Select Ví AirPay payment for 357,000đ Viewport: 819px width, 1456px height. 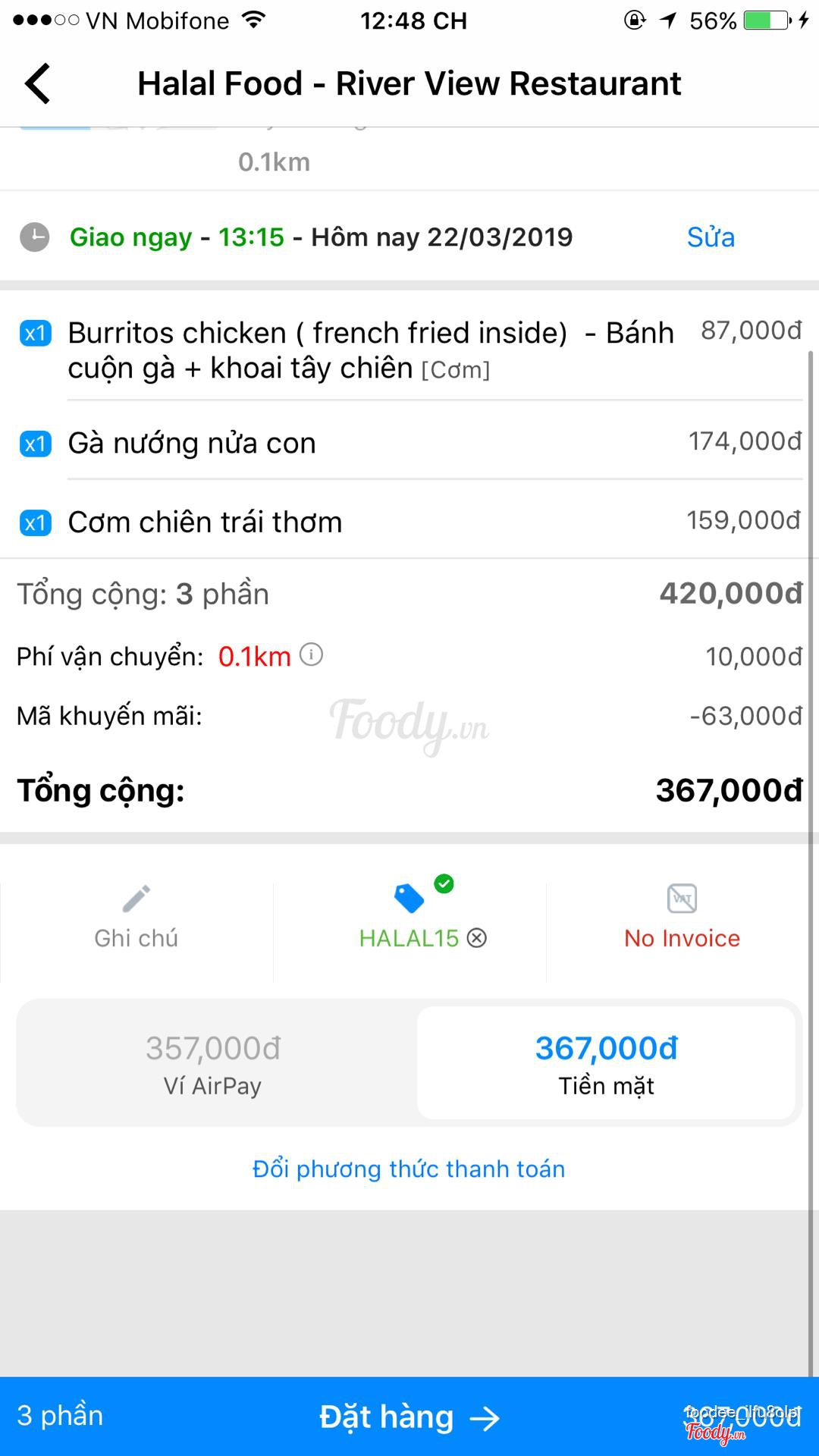click(214, 1063)
